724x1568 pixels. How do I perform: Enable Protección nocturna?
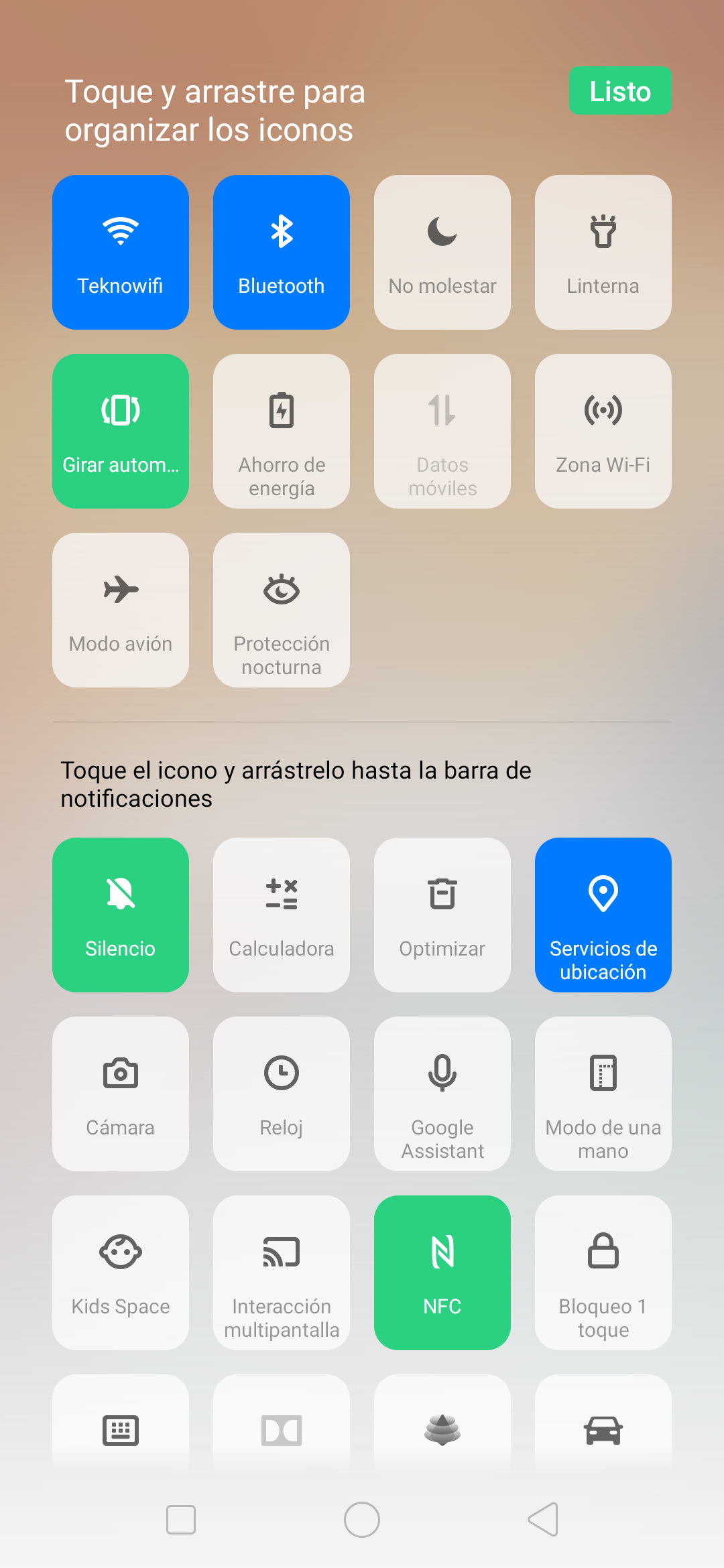(x=282, y=610)
